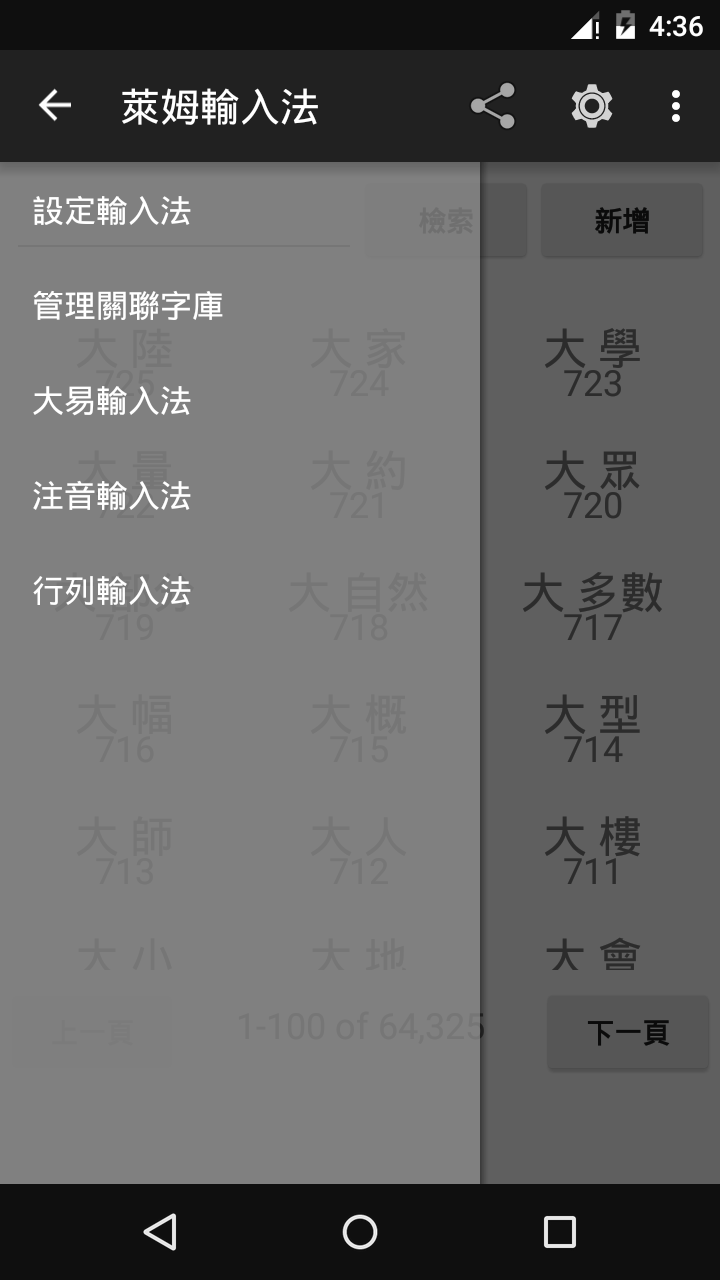Choose the 大 樓 entry
This screenshot has width=720, height=1280.
593,852
